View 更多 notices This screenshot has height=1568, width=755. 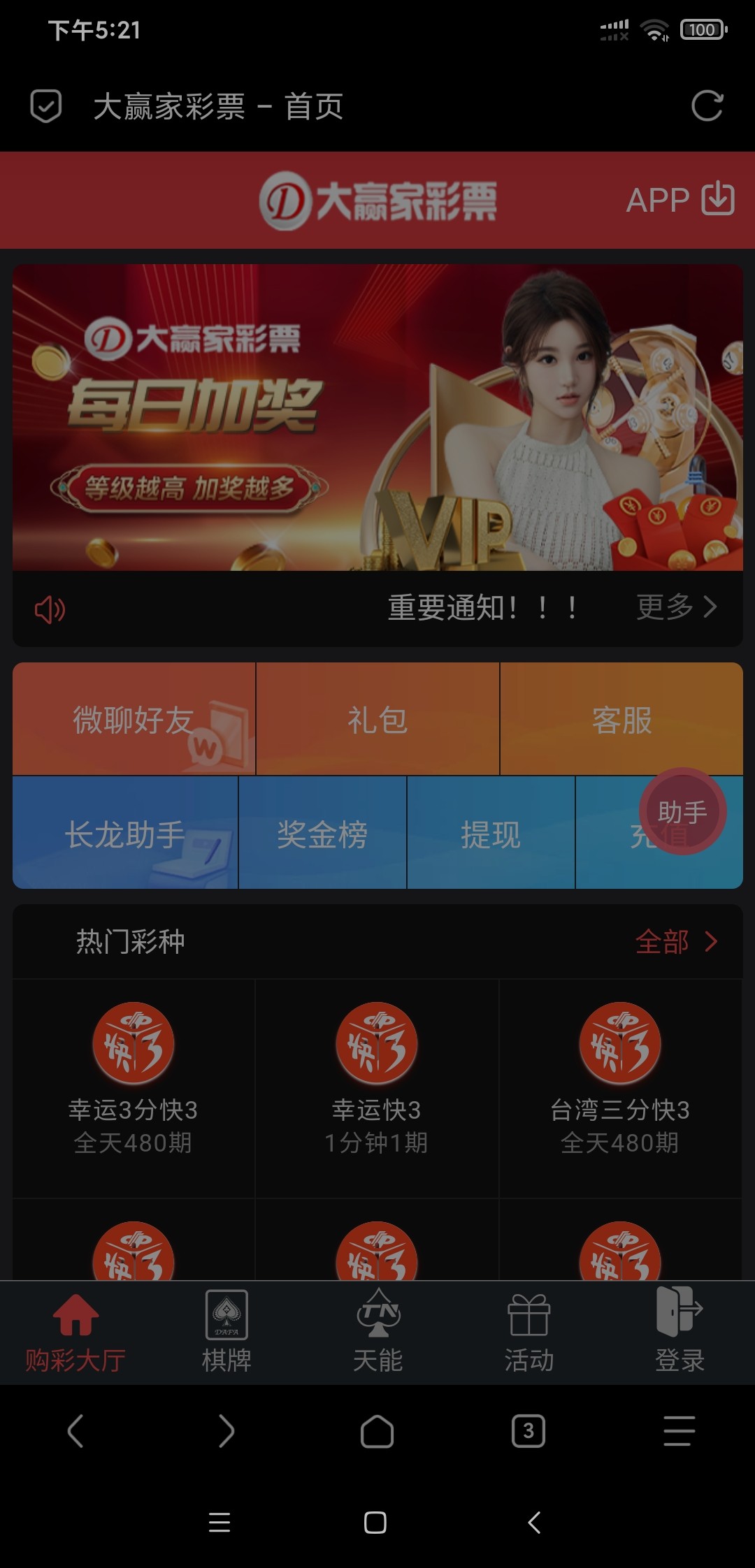[x=676, y=607]
